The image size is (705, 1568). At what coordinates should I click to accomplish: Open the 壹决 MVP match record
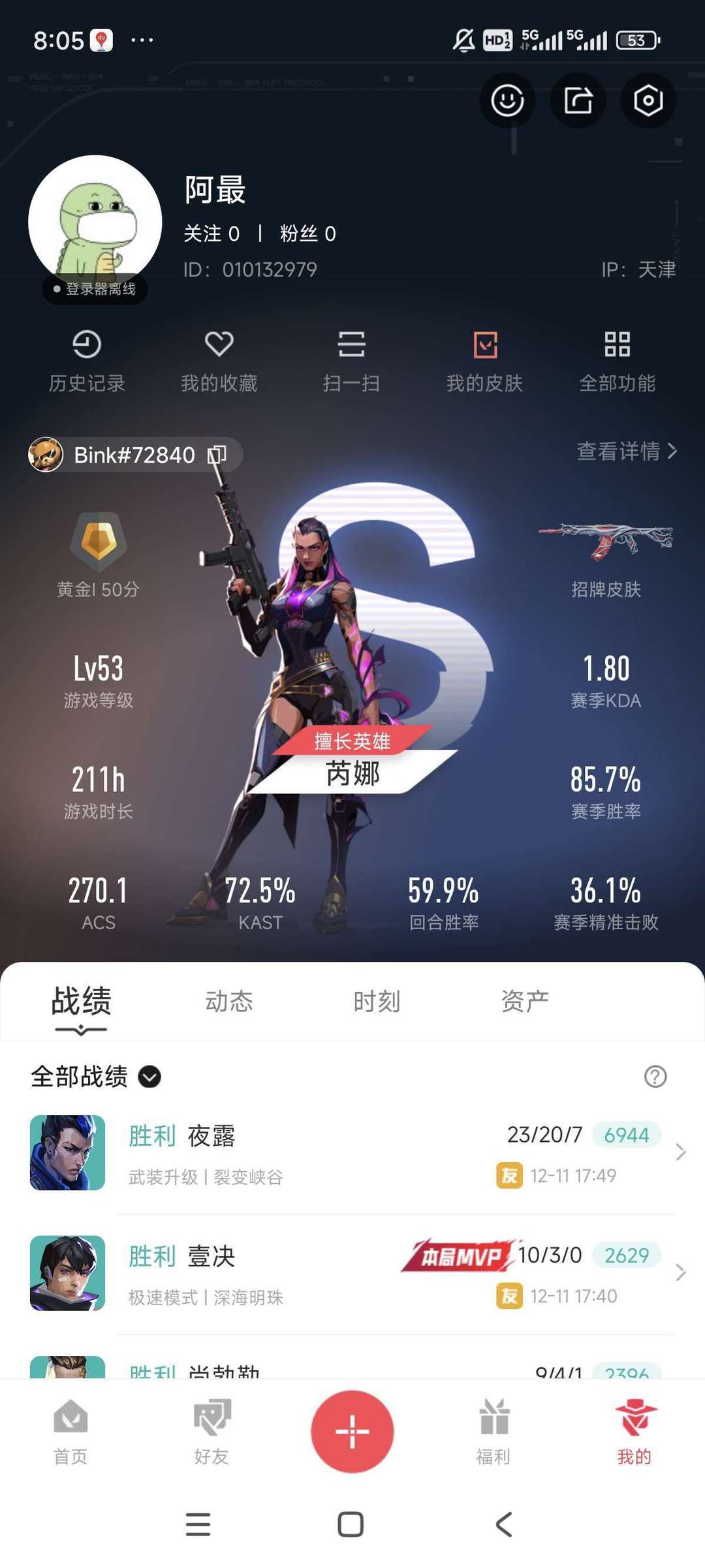[x=352, y=1273]
